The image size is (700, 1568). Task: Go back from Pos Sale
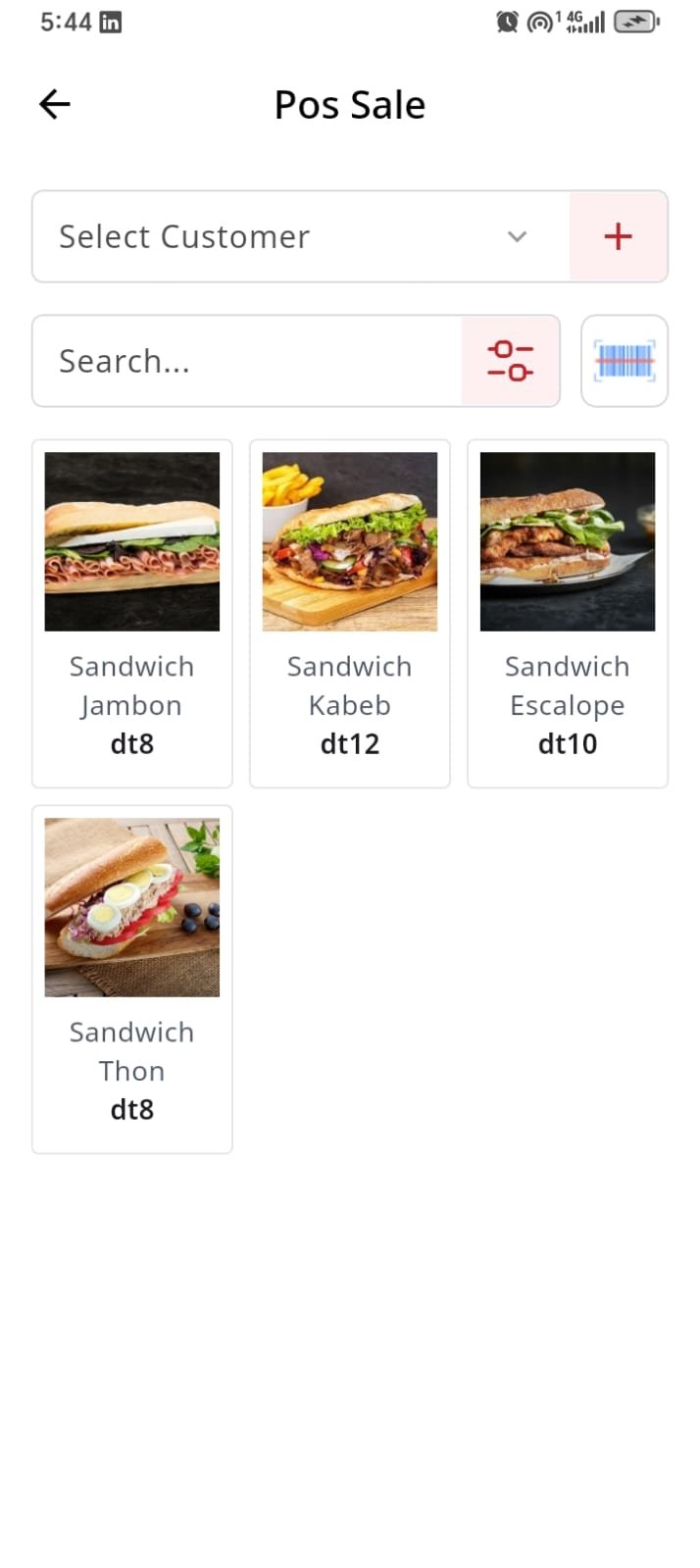tap(55, 104)
